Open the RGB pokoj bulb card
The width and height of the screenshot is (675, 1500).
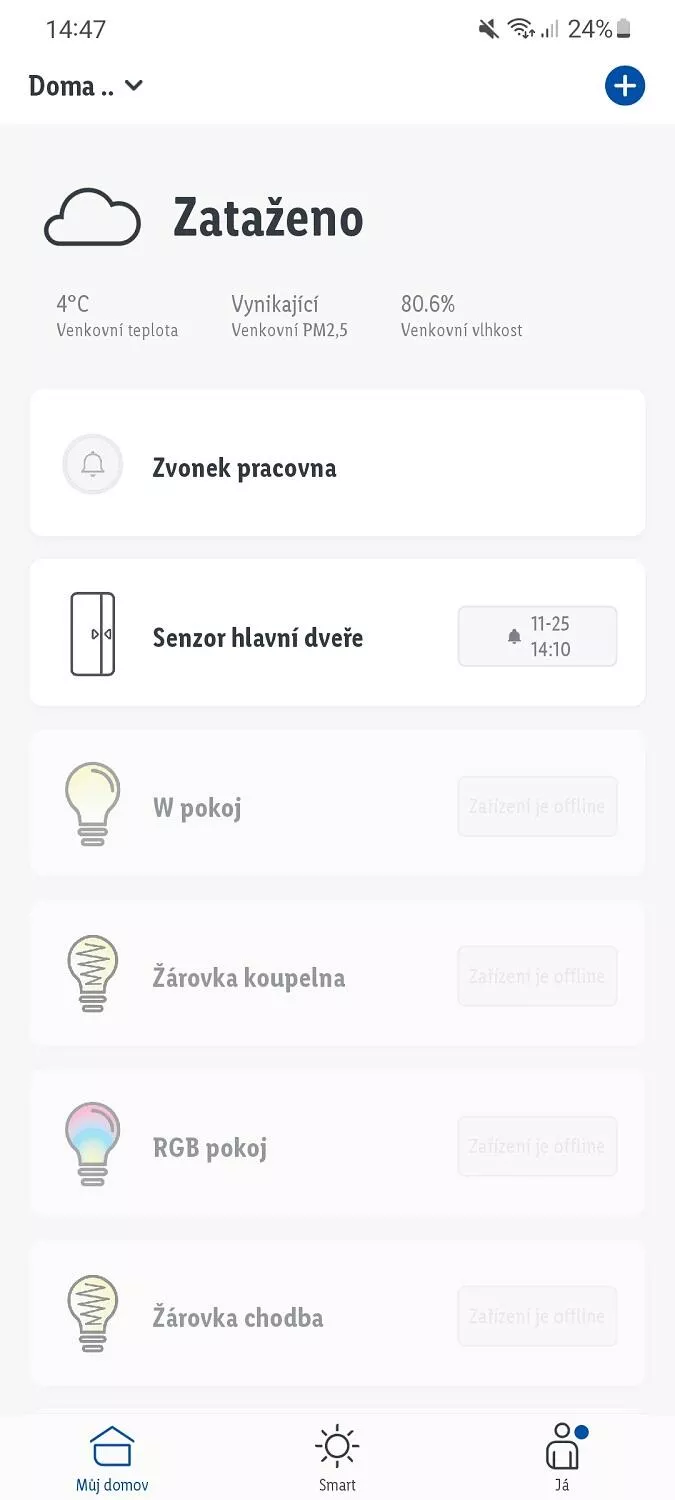(x=337, y=1143)
